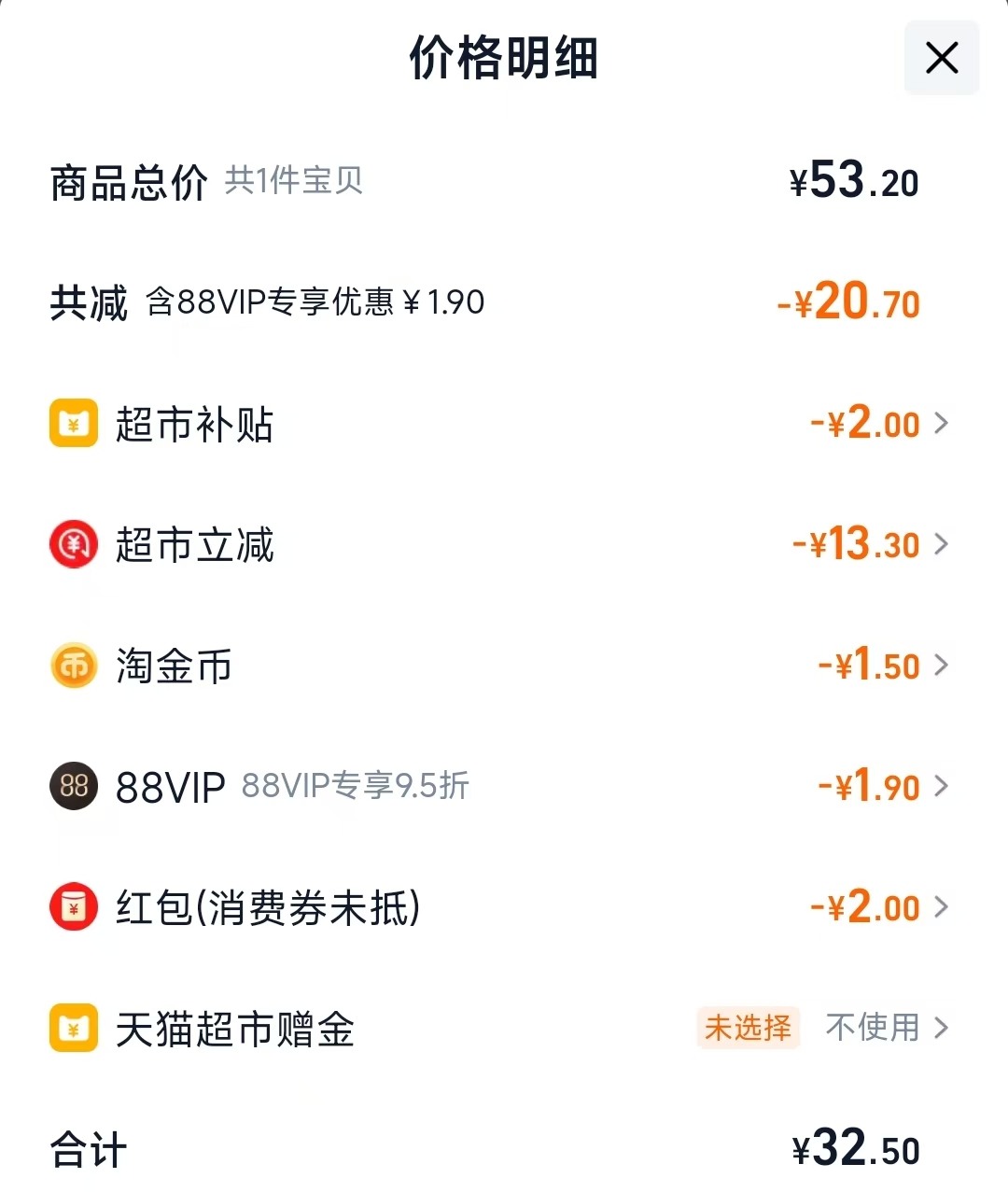Image resolution: width=1008 pixels, height=1192 pixels.
Task: Click the 天猫超市赠金 wallet icon
Action: pos(73,1028)
